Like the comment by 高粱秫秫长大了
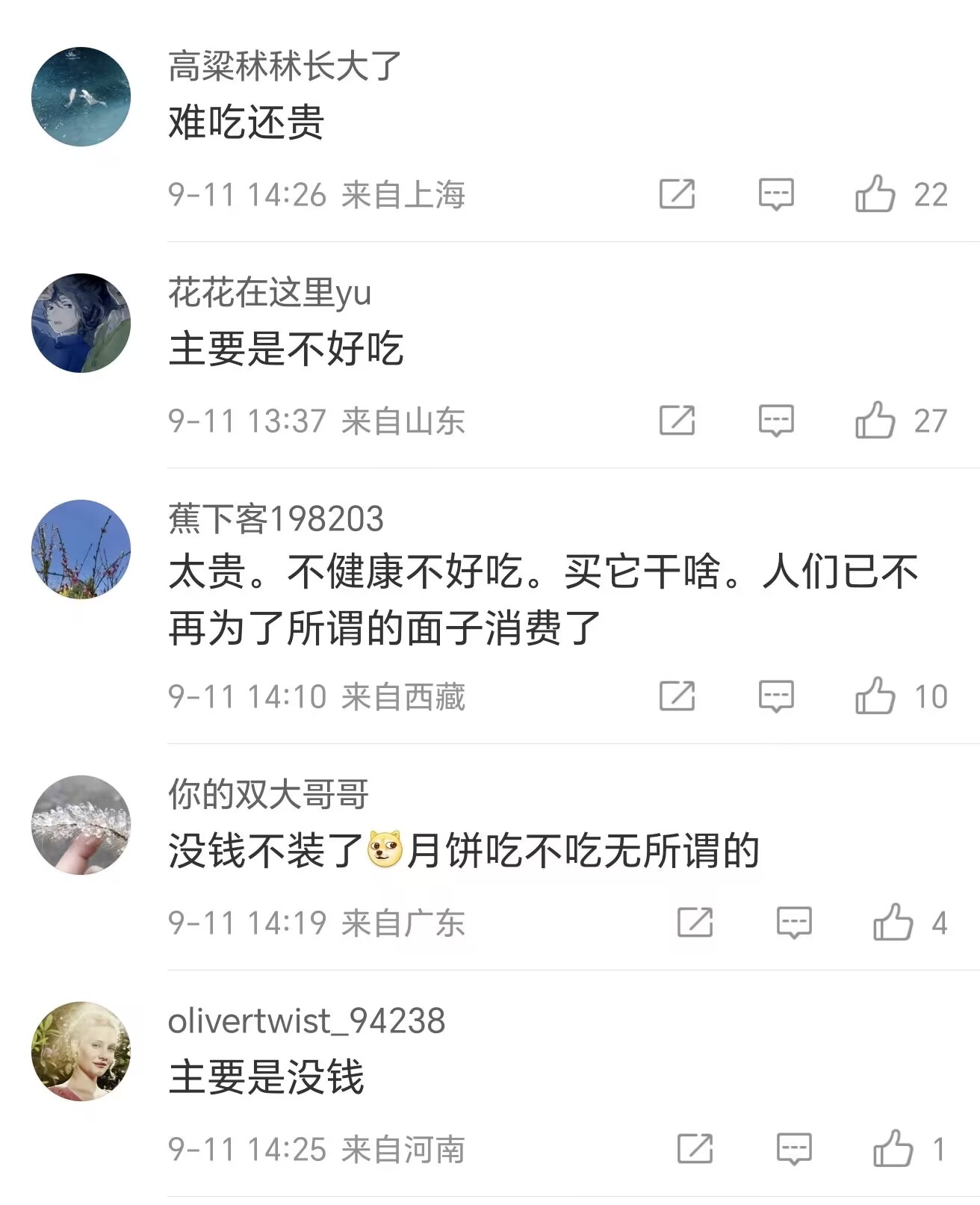This screenshot has height=1205, width=980. click(x=875, y=194)
